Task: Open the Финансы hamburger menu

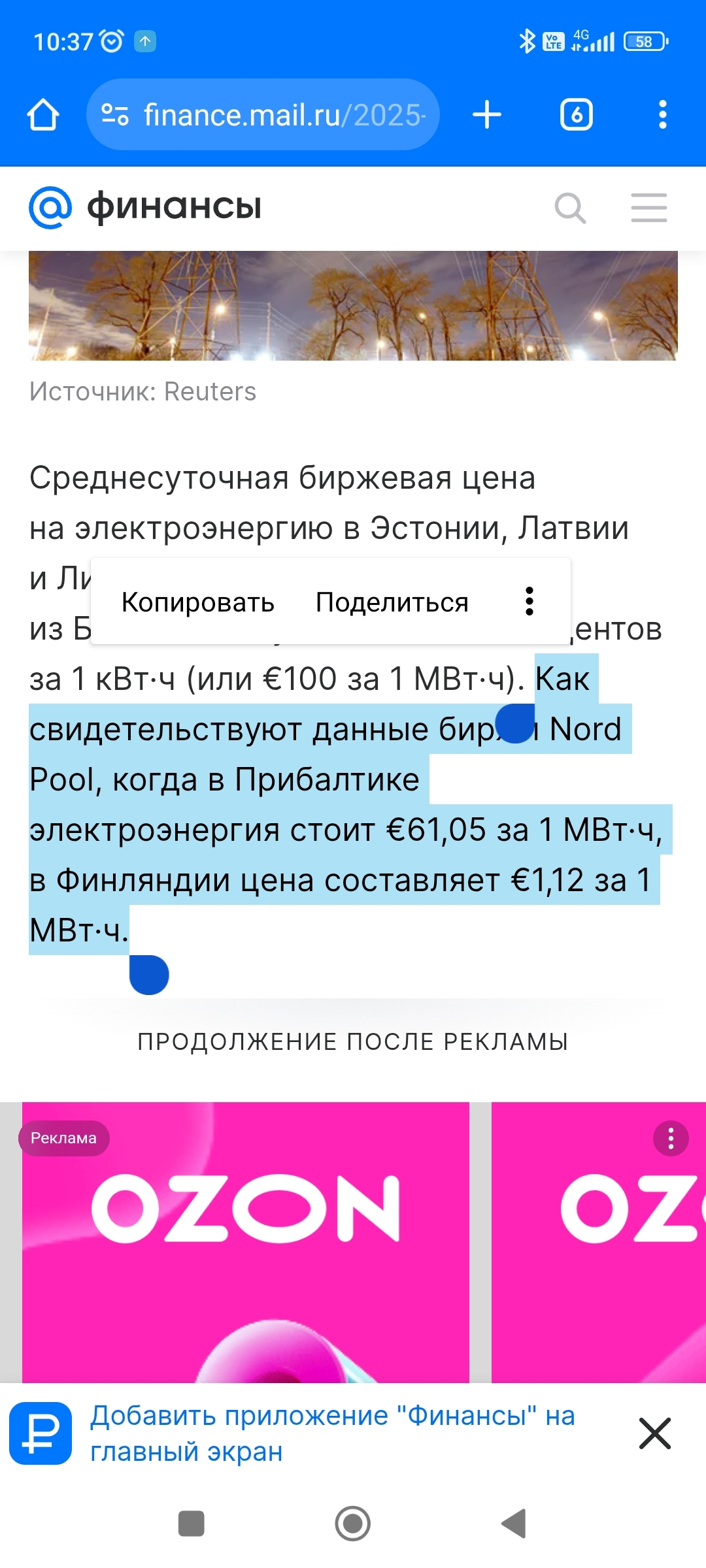Action: 649,208
